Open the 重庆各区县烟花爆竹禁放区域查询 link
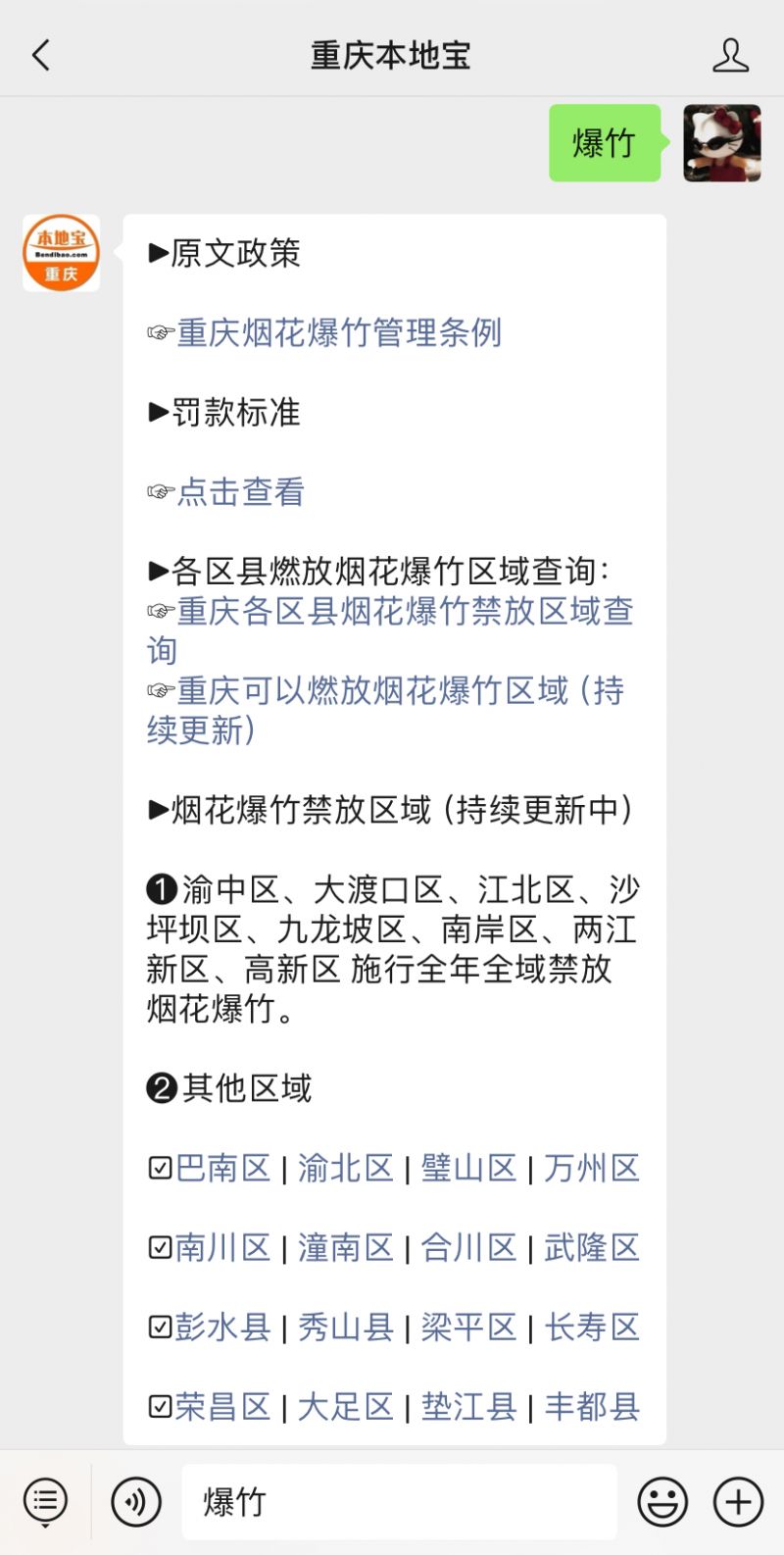Image resolution: width=784 pixels, height=1555 pixels. point(404,612)
